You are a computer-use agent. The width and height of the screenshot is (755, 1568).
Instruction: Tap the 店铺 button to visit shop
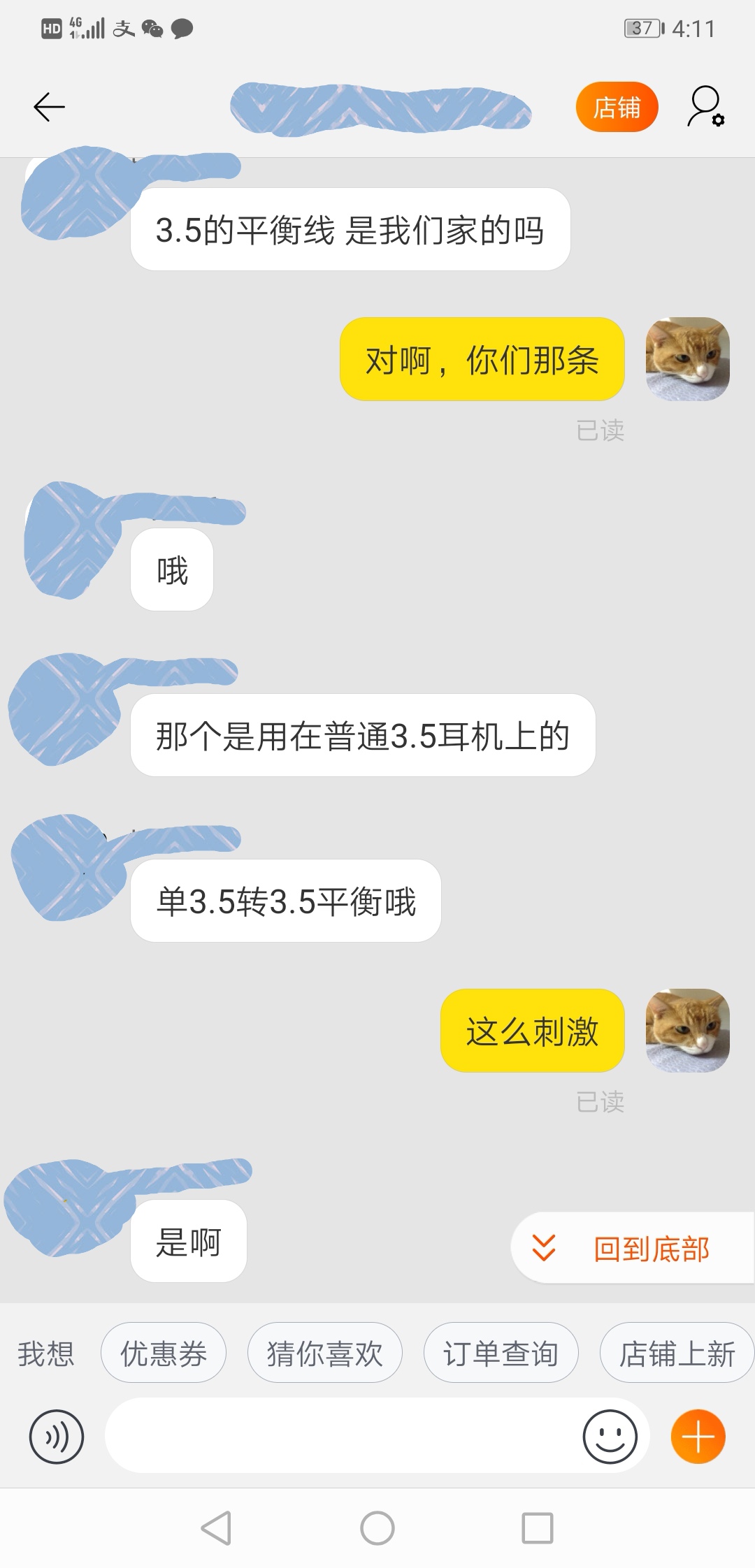pos(617,106)
